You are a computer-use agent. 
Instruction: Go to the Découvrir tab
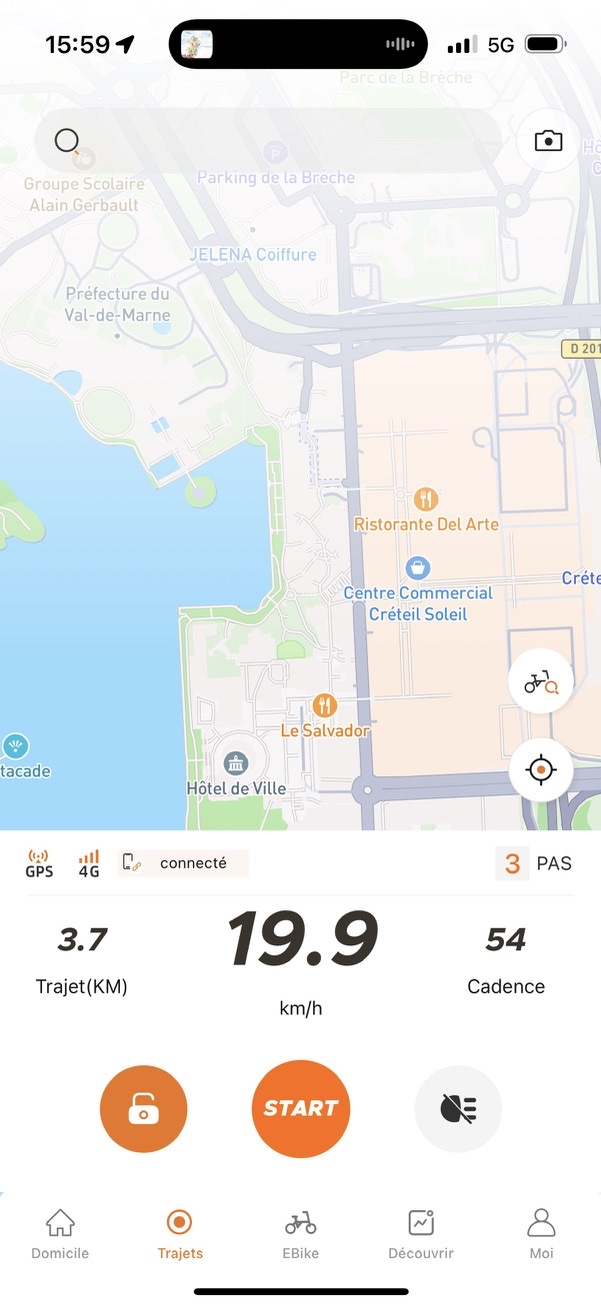[x=421, y=1233]
